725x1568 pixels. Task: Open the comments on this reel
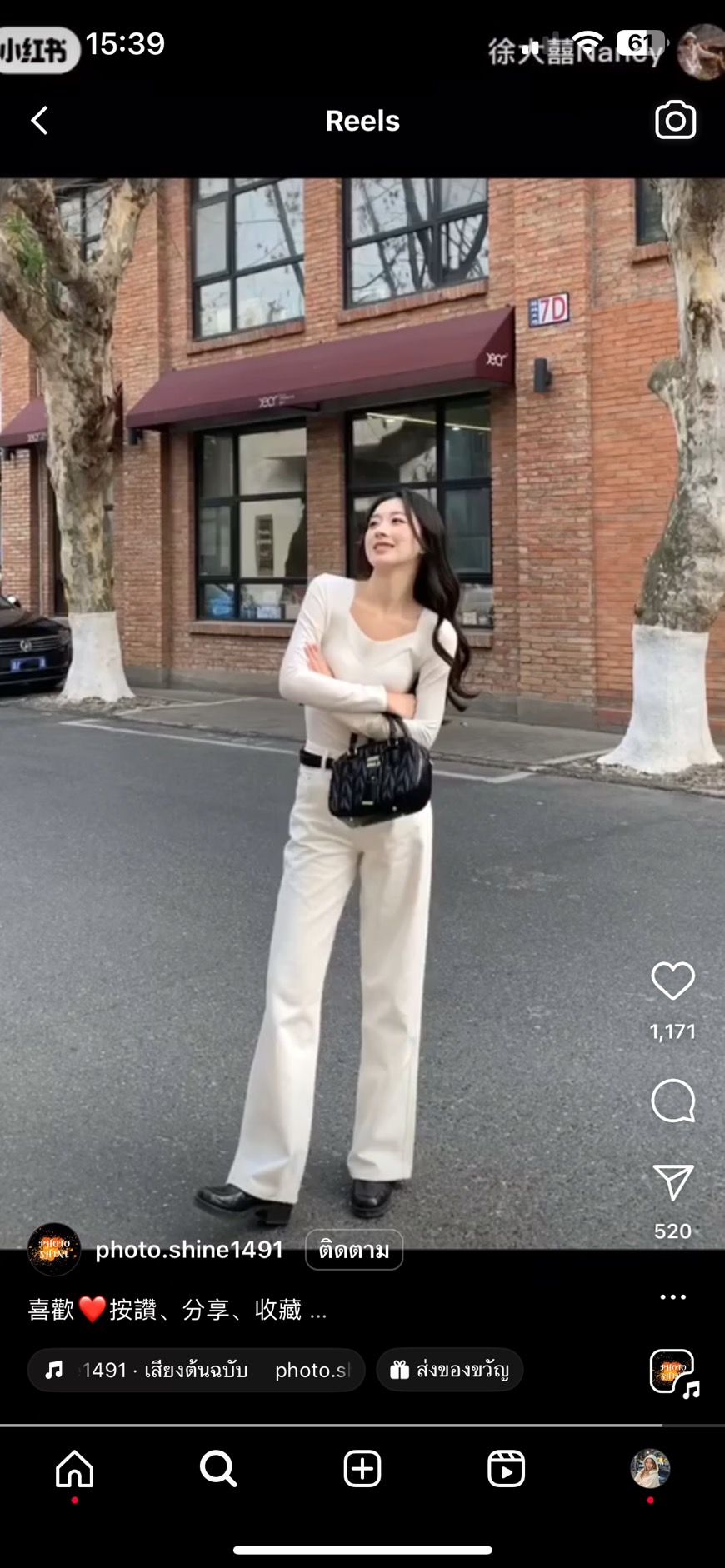click(x=672, y=1101)
